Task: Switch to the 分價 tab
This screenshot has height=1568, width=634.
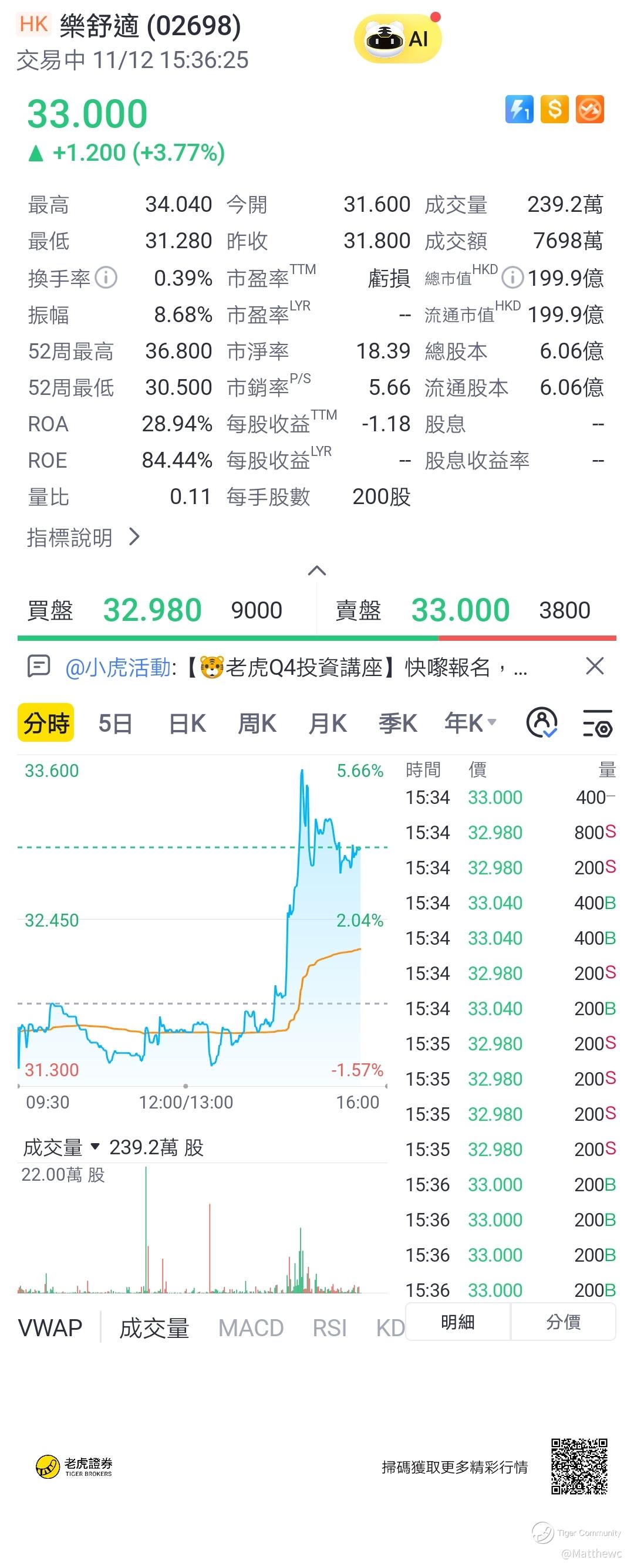Action: pos(563,1322)
